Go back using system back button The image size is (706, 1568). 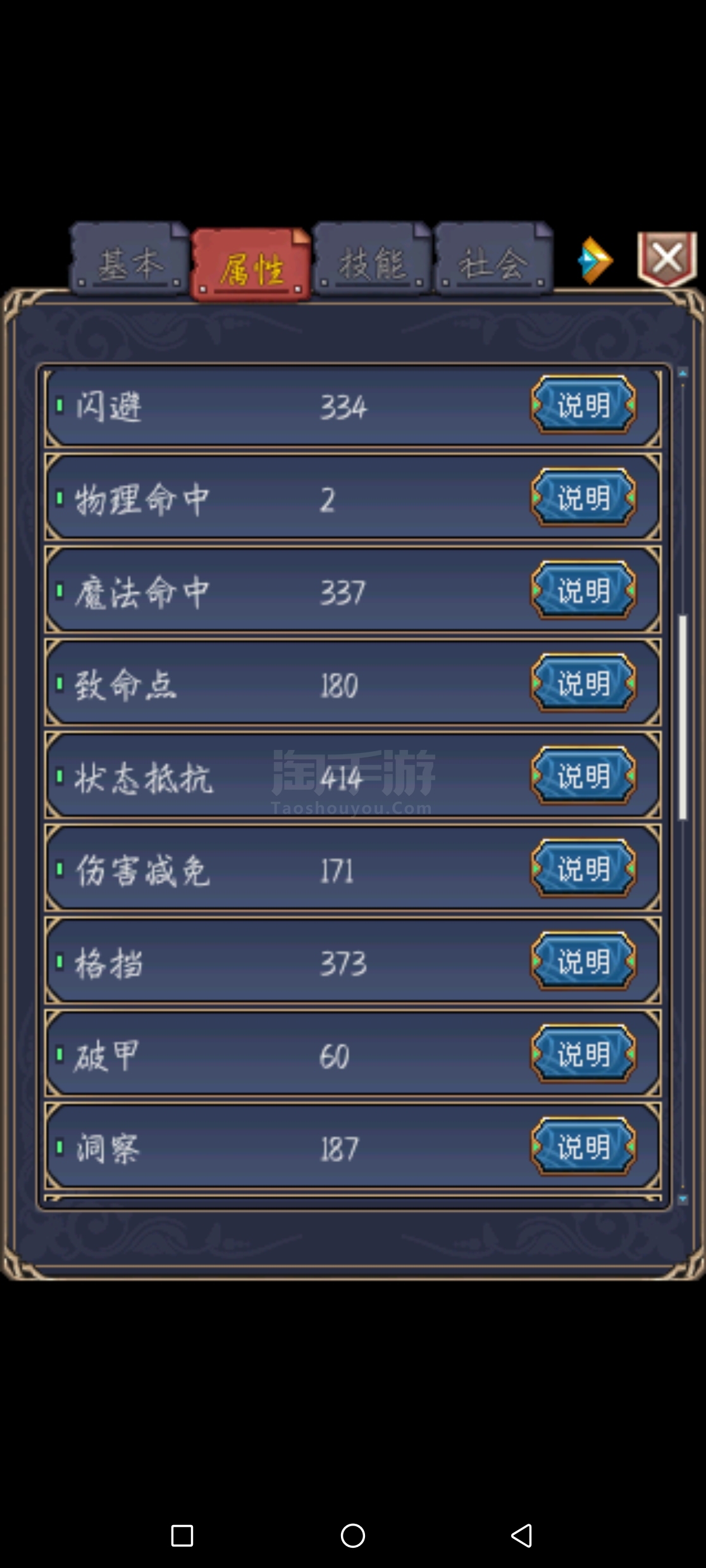[522, 1535]
